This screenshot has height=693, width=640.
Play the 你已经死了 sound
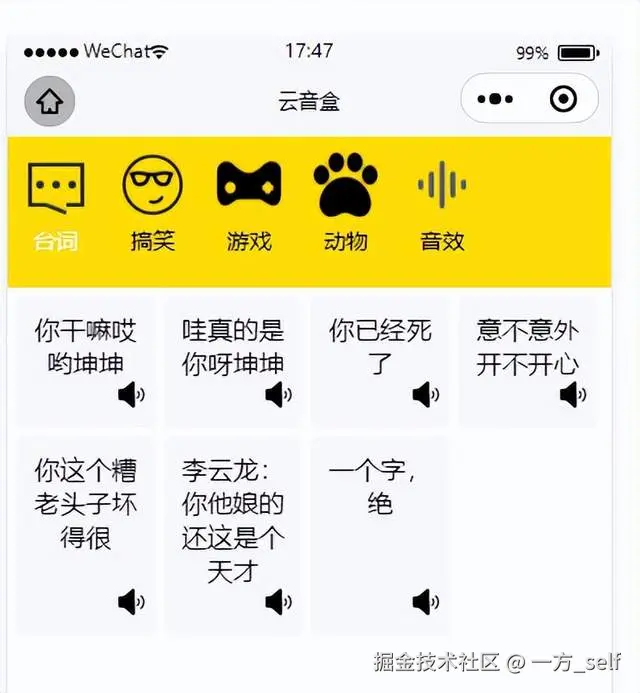point(380,360)
